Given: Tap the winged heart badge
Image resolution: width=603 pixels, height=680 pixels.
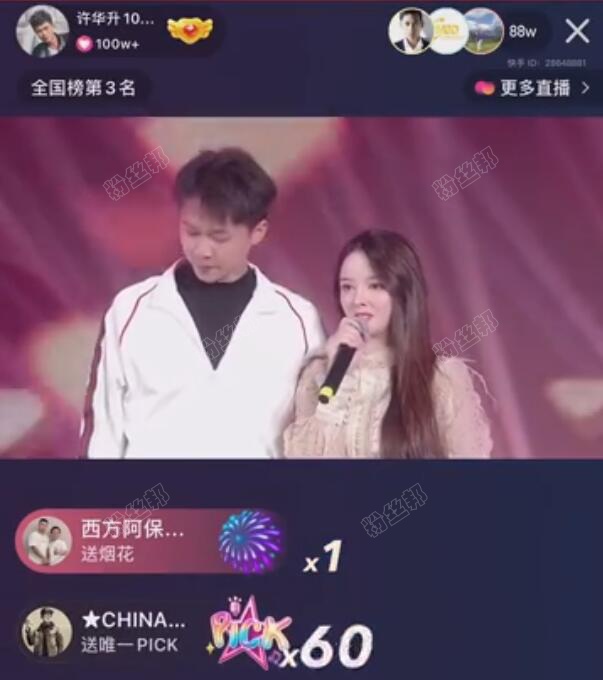Looking at the screenshot, I should click(x=189, y=30).
